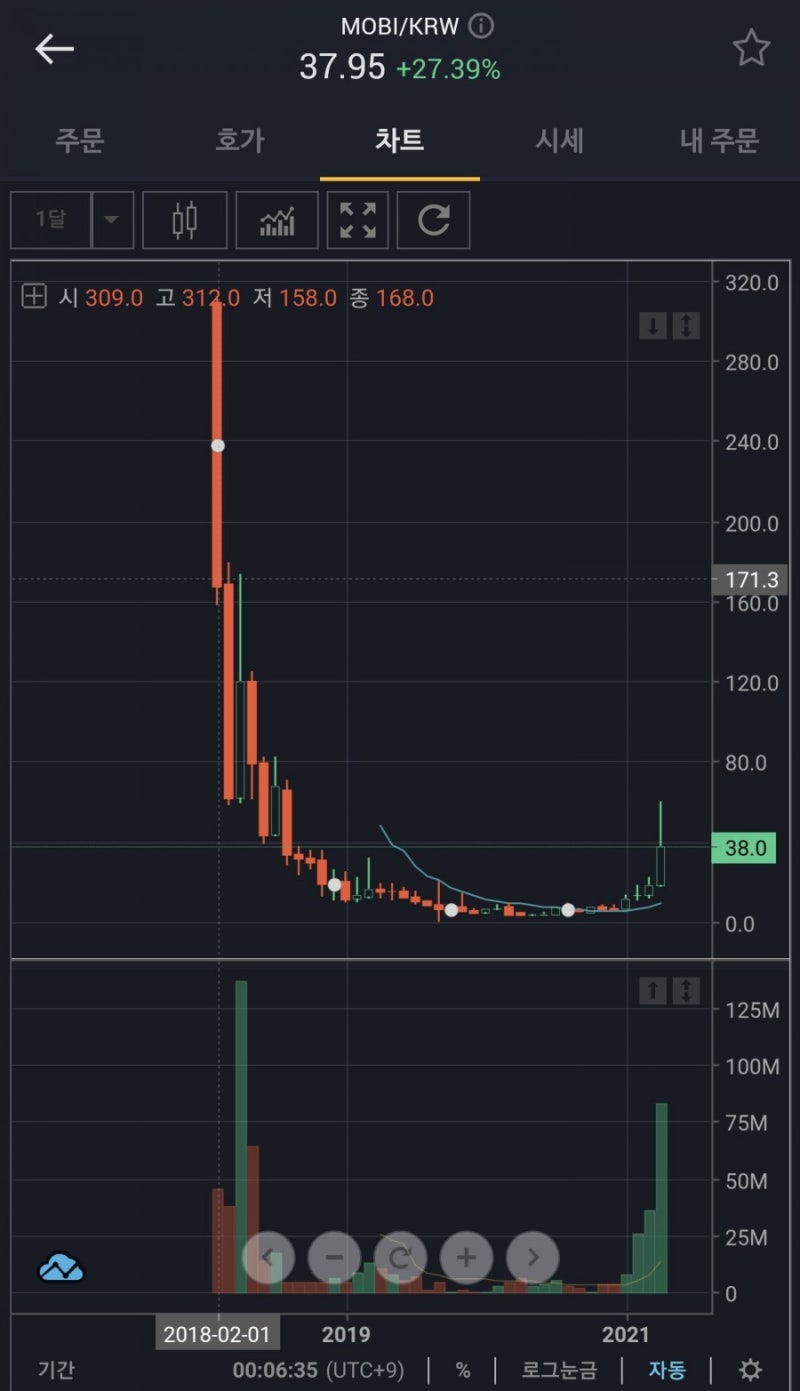Open the 내 주문 tab
The height and width of the screenshot is (1391, 800).
(719, 140)
